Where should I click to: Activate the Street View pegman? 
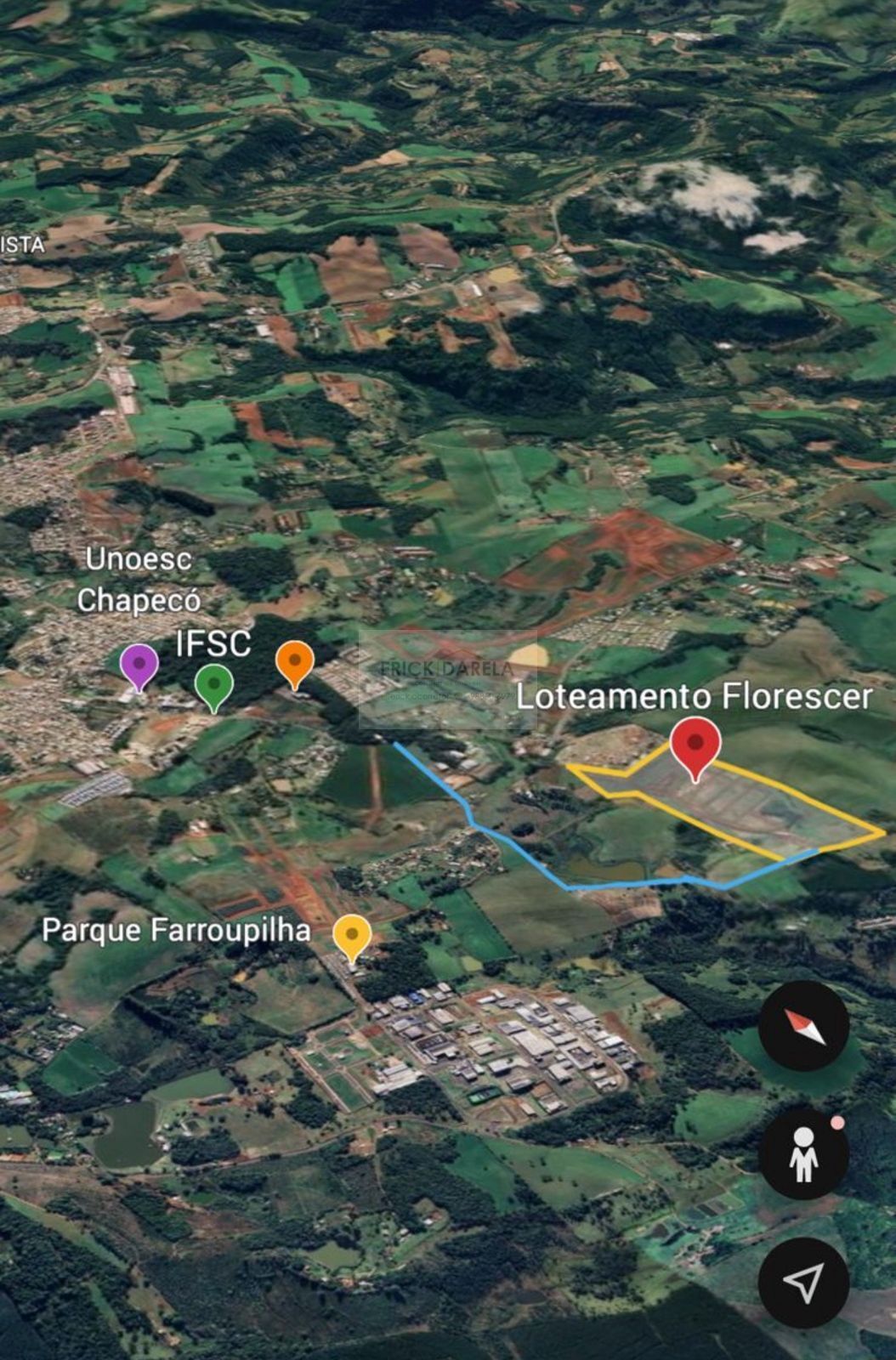click(803, 1153)
